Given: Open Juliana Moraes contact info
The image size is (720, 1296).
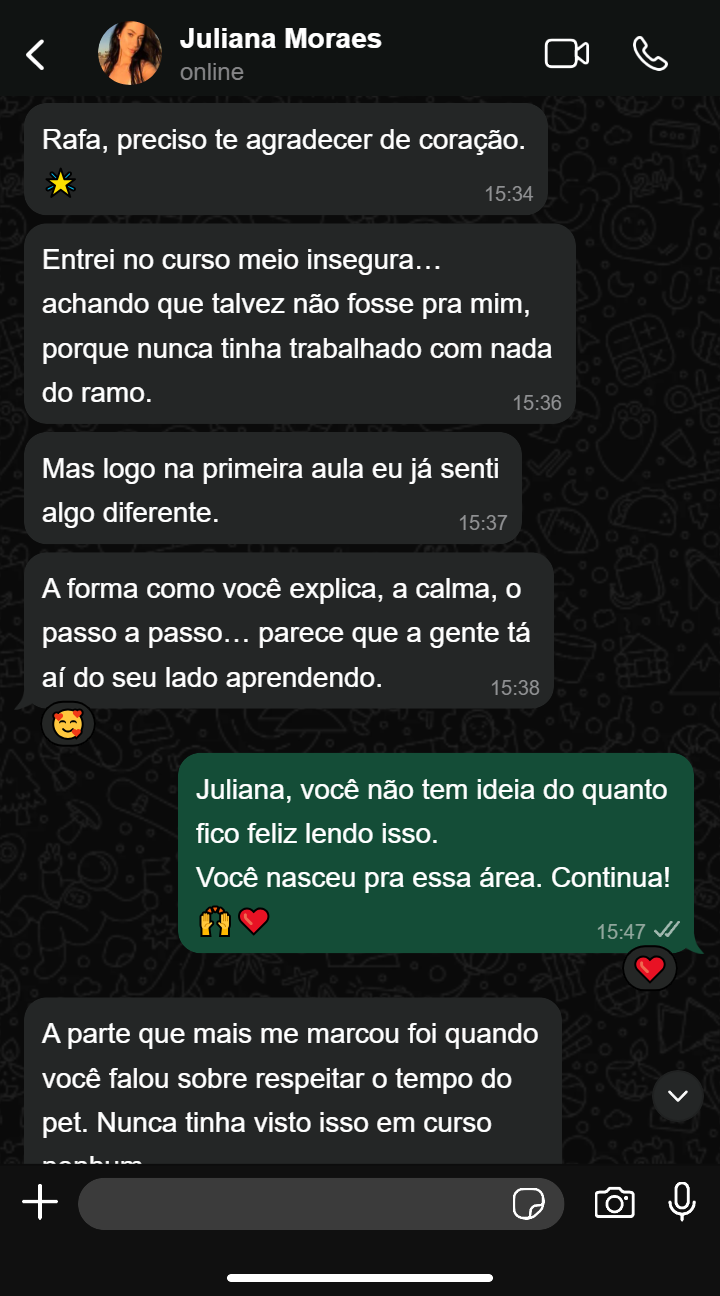Looking at the screenshot, I should click(280, 54).
